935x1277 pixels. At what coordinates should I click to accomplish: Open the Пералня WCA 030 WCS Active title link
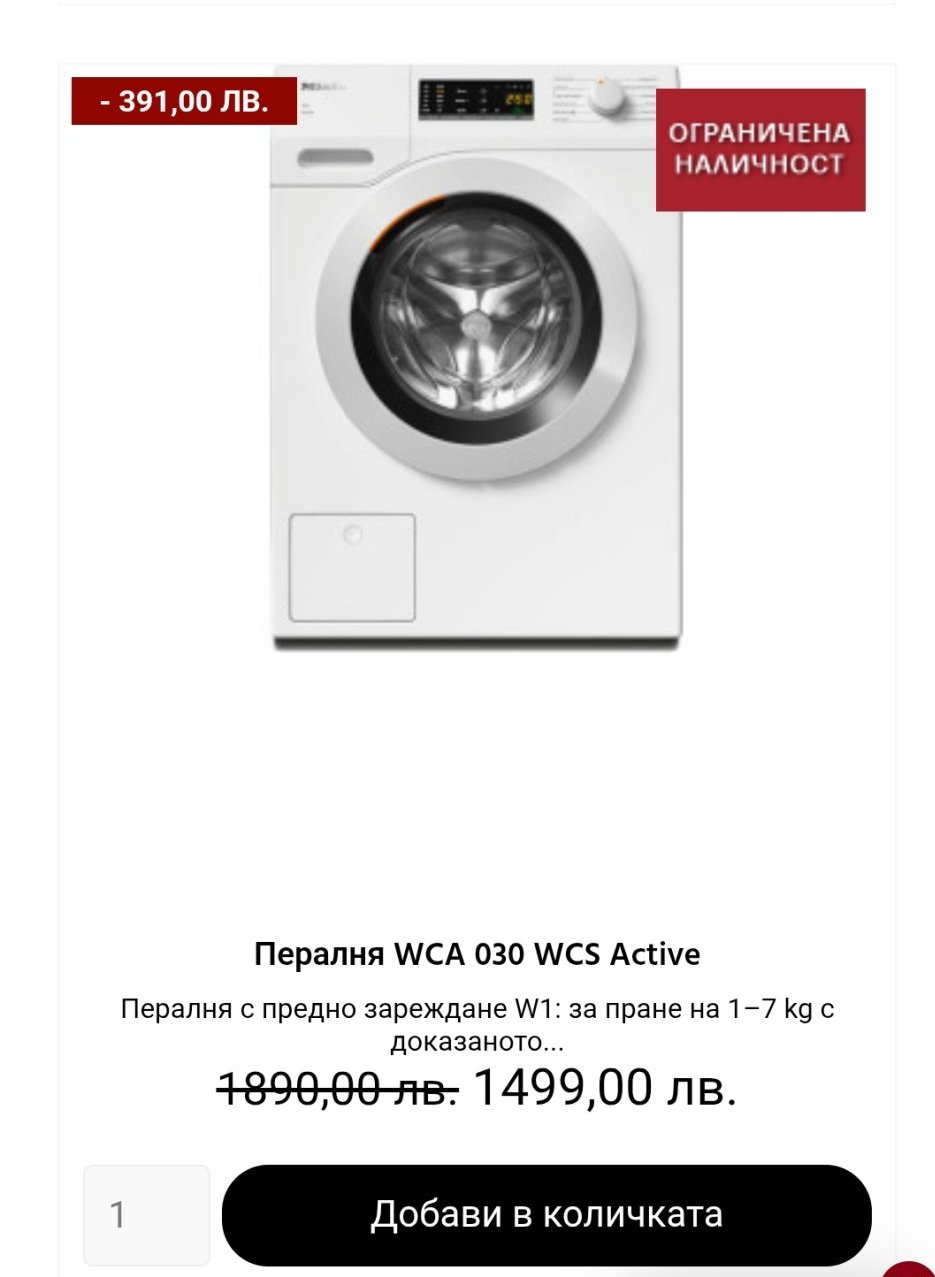pyautogui.click(x=477, y=954)
